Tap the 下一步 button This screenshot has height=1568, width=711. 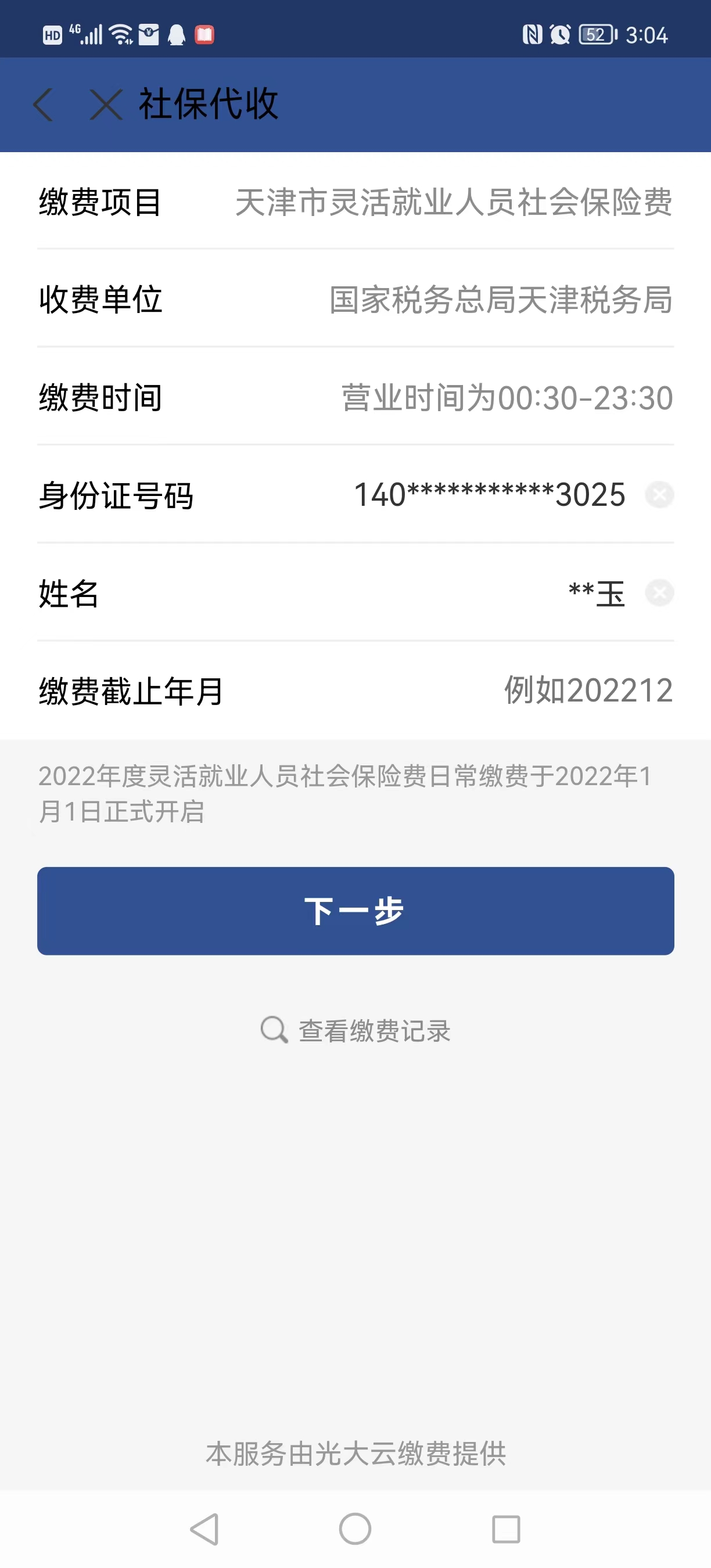[x=355, y=911]
